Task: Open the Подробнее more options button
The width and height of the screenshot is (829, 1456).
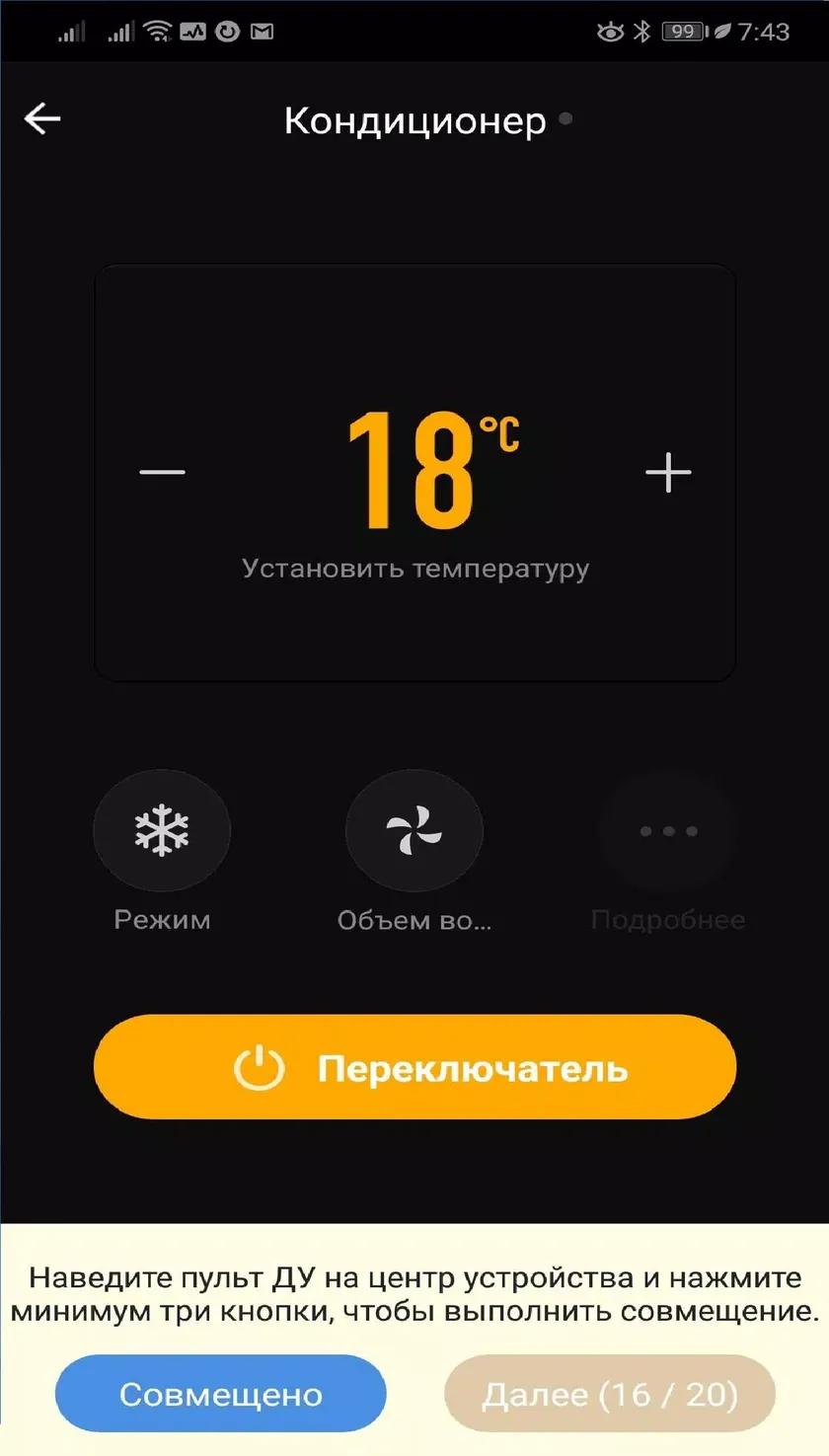Action: pos(668,830)
